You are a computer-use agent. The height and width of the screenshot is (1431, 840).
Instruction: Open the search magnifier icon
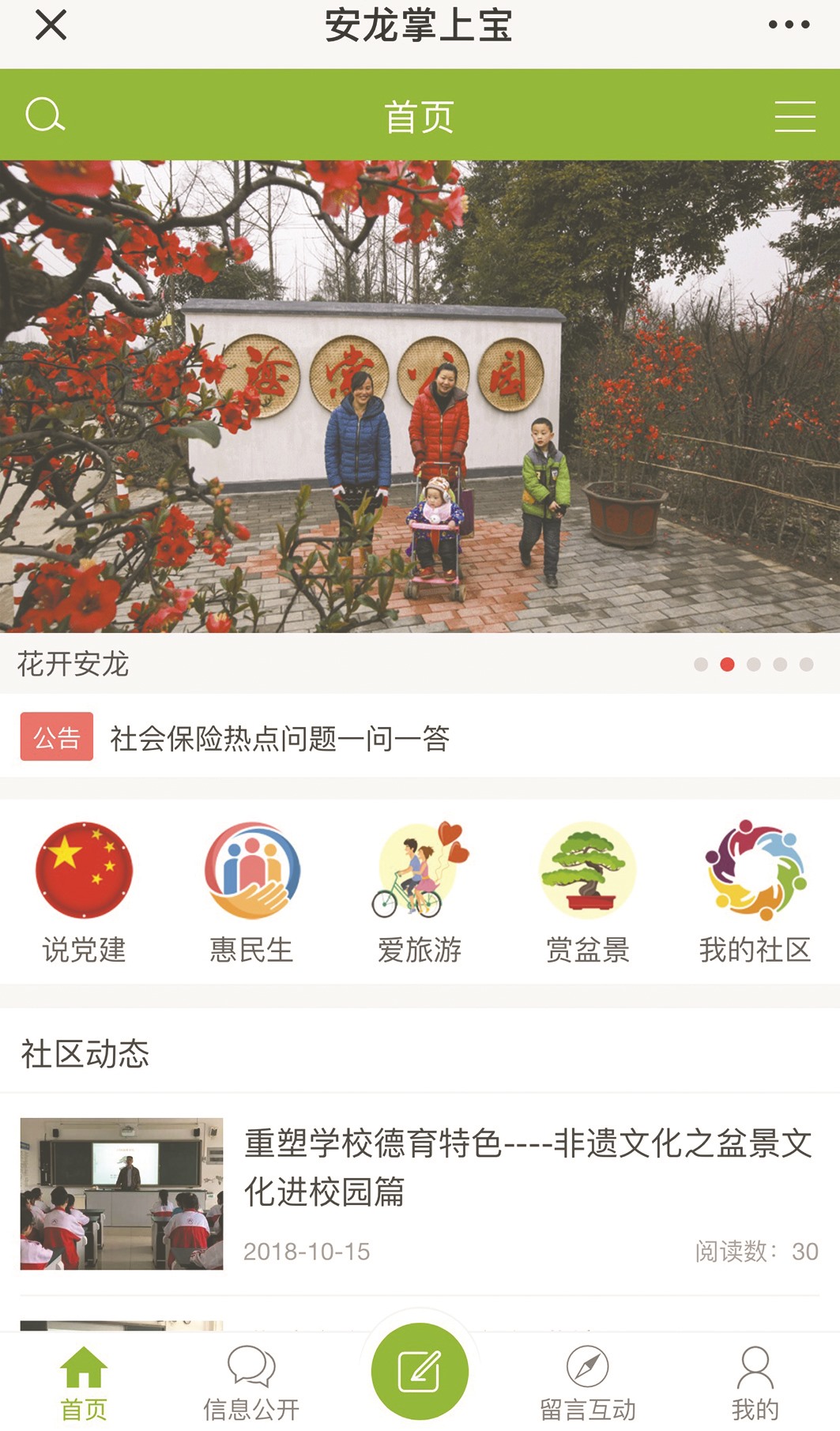tap(45, 115)
